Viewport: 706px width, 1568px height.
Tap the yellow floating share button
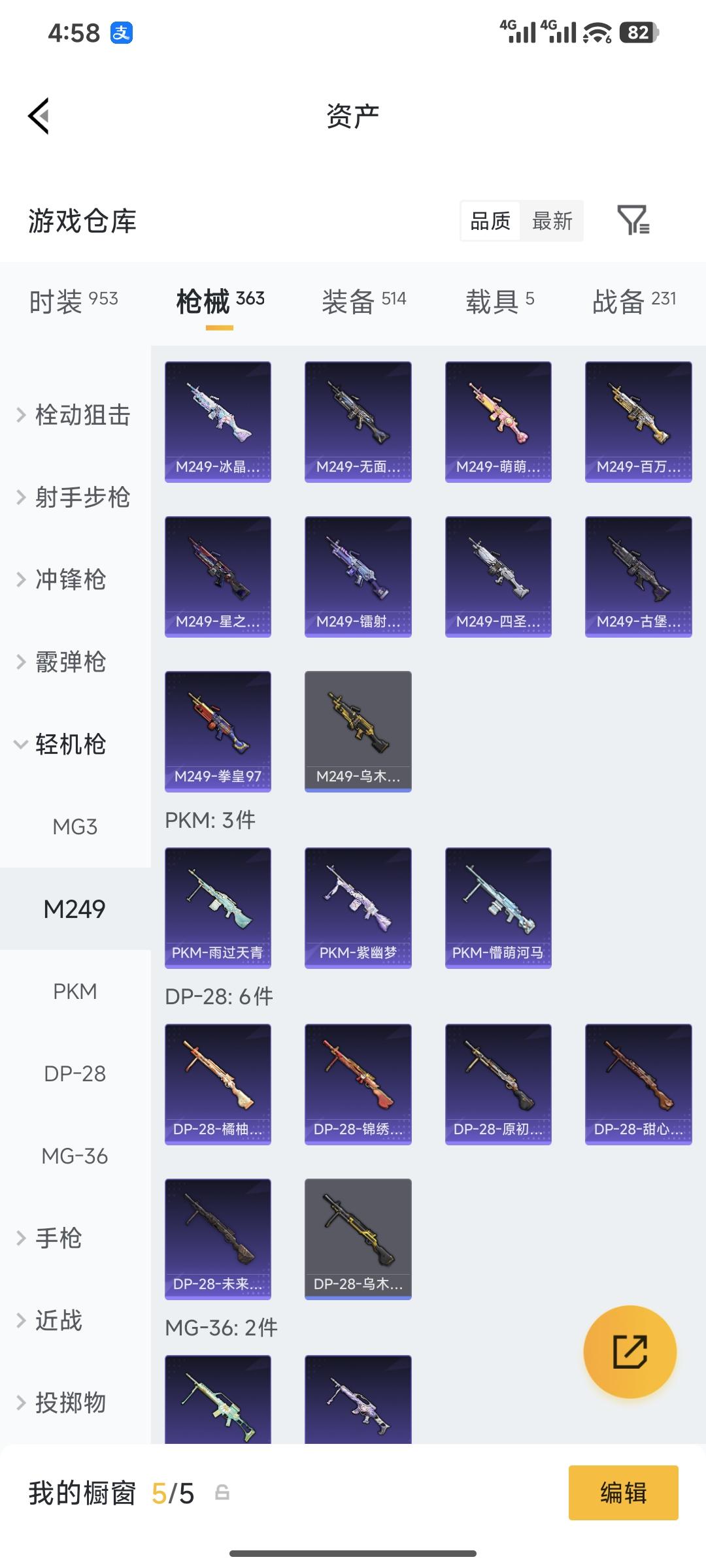(630, 1352)
